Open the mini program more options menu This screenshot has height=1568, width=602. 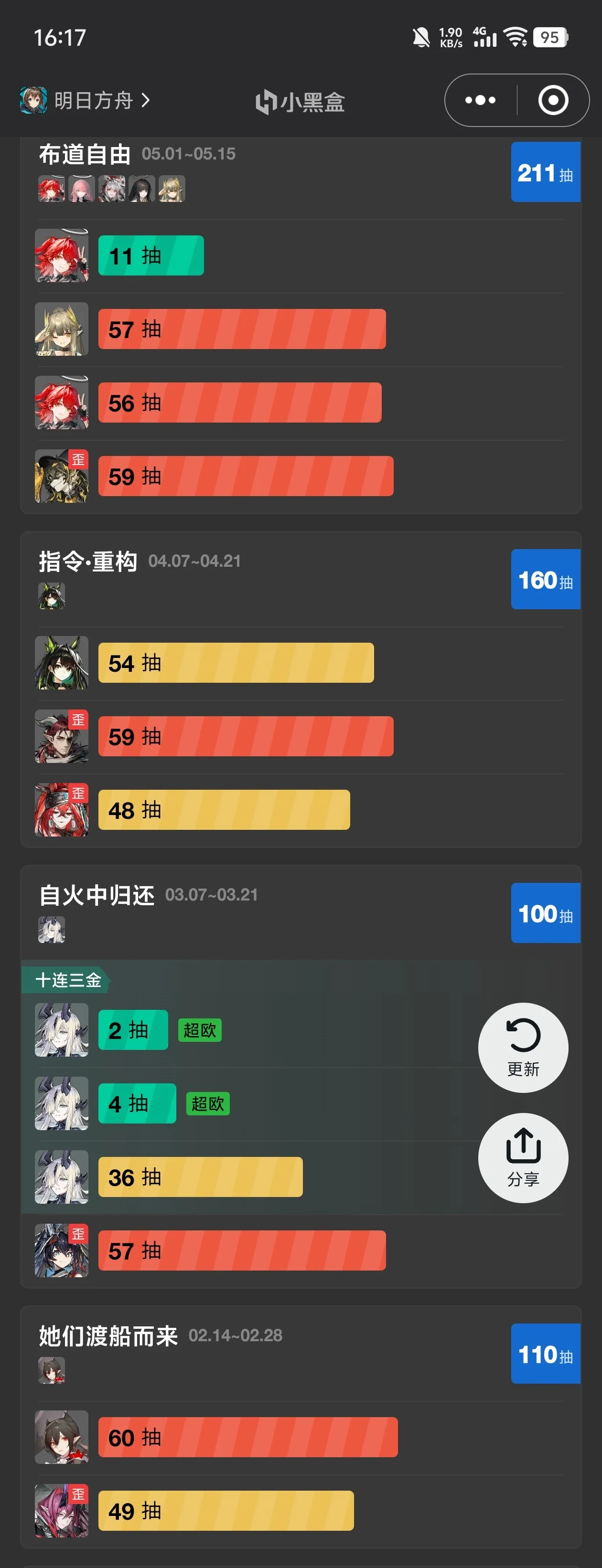[480, 100]
